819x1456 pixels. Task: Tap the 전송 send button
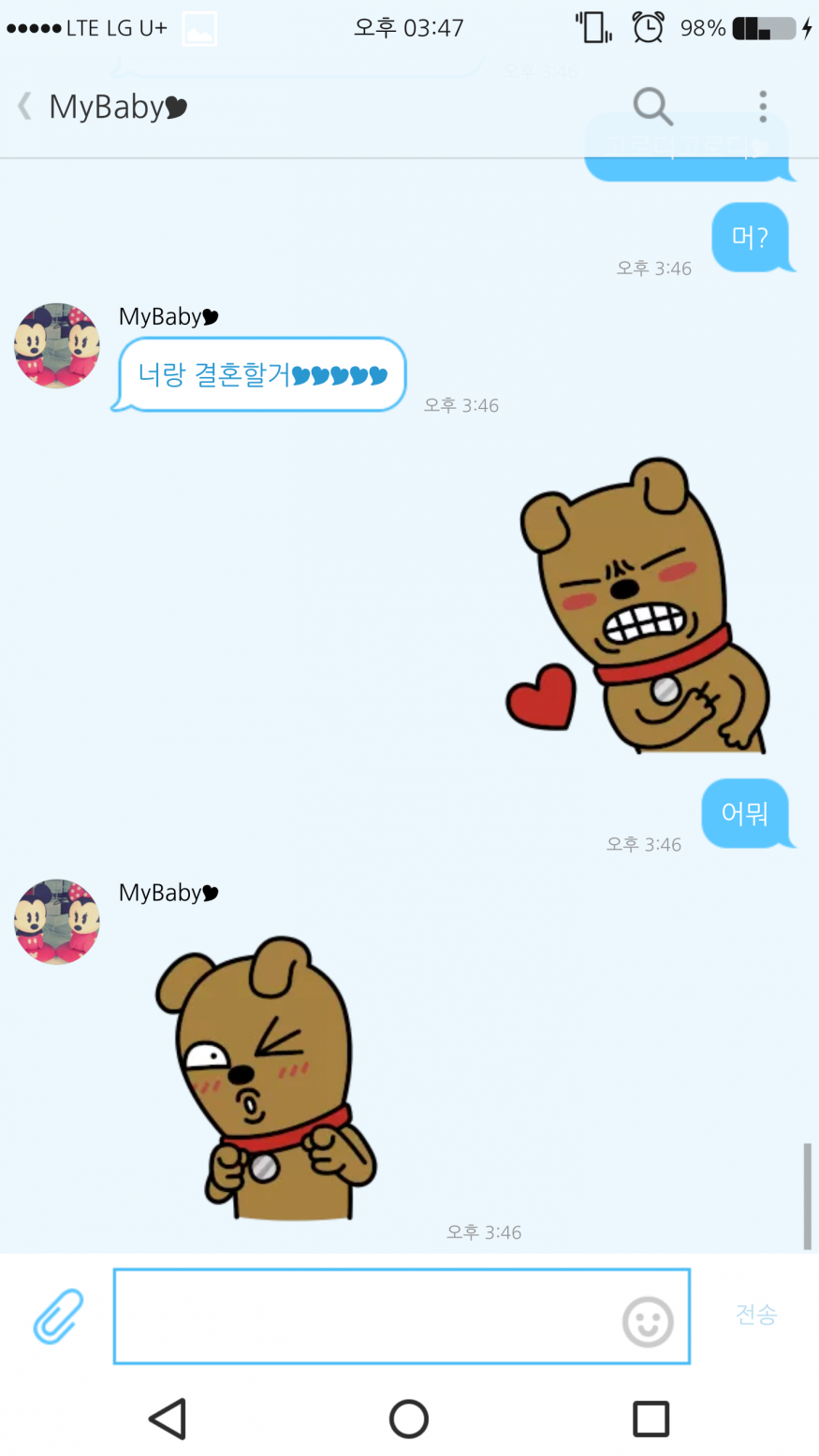756,1315
